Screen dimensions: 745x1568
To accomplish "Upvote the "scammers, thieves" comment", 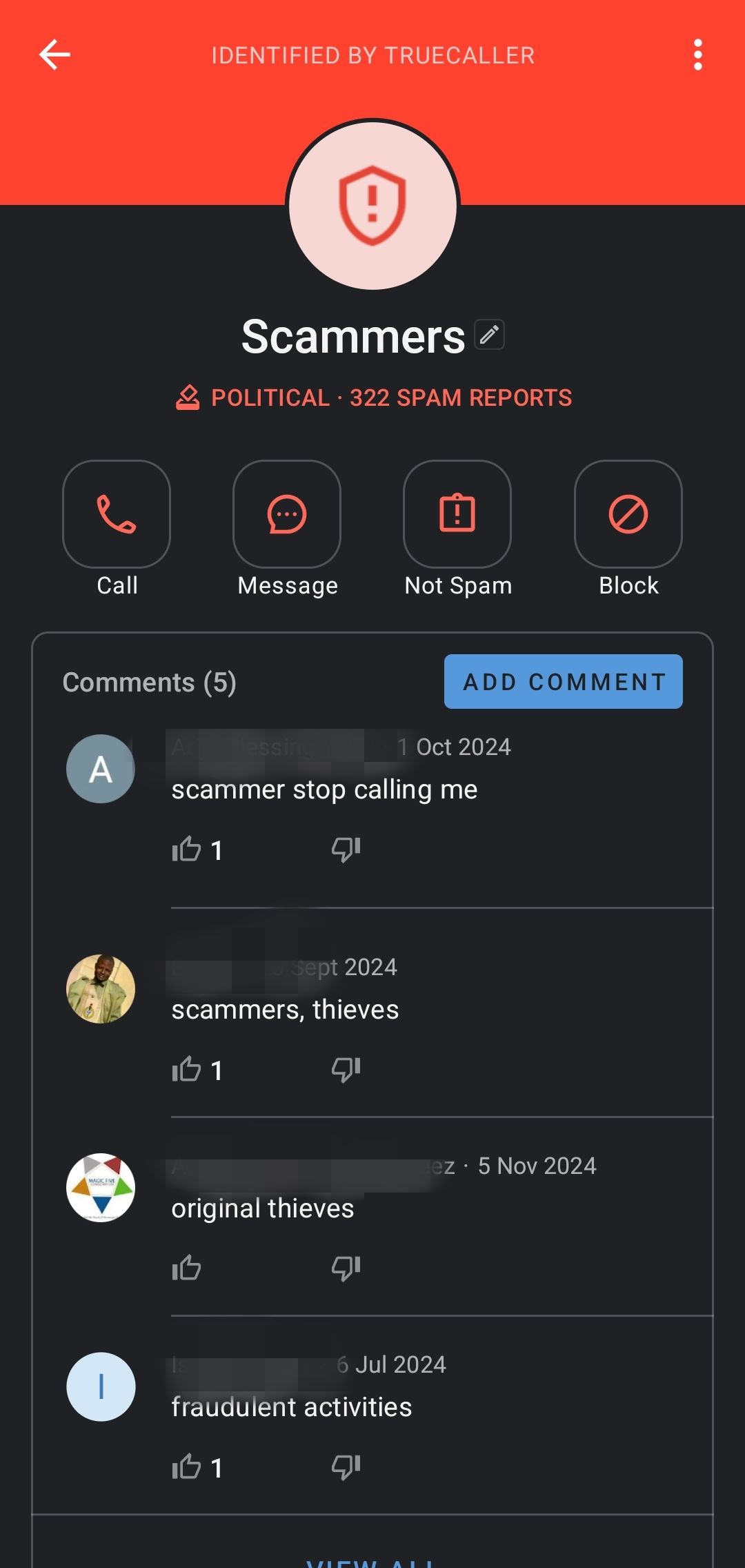I will click(x=187, y=1070).
